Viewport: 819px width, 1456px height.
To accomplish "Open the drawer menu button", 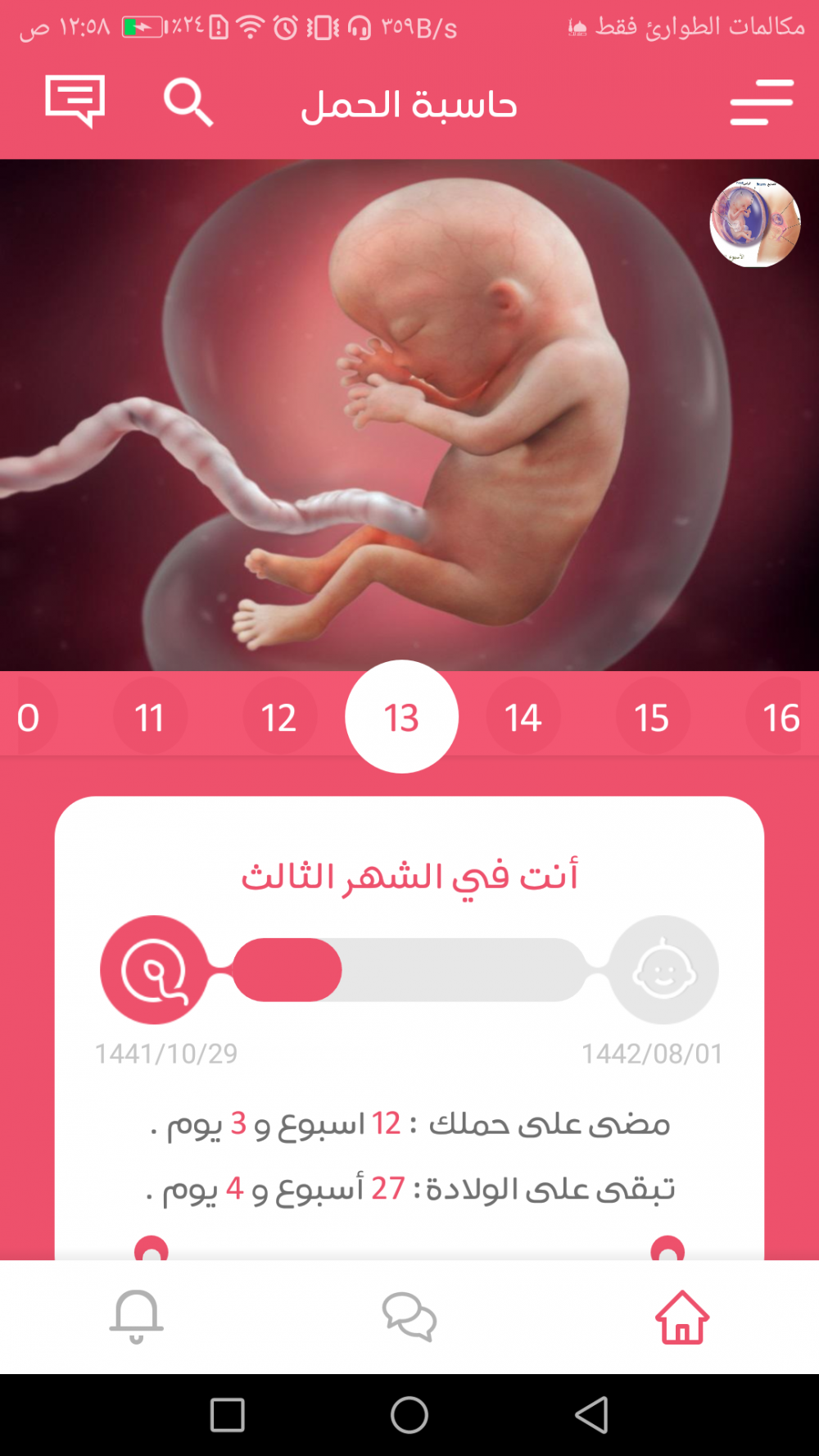I will [x=762, y=102].
